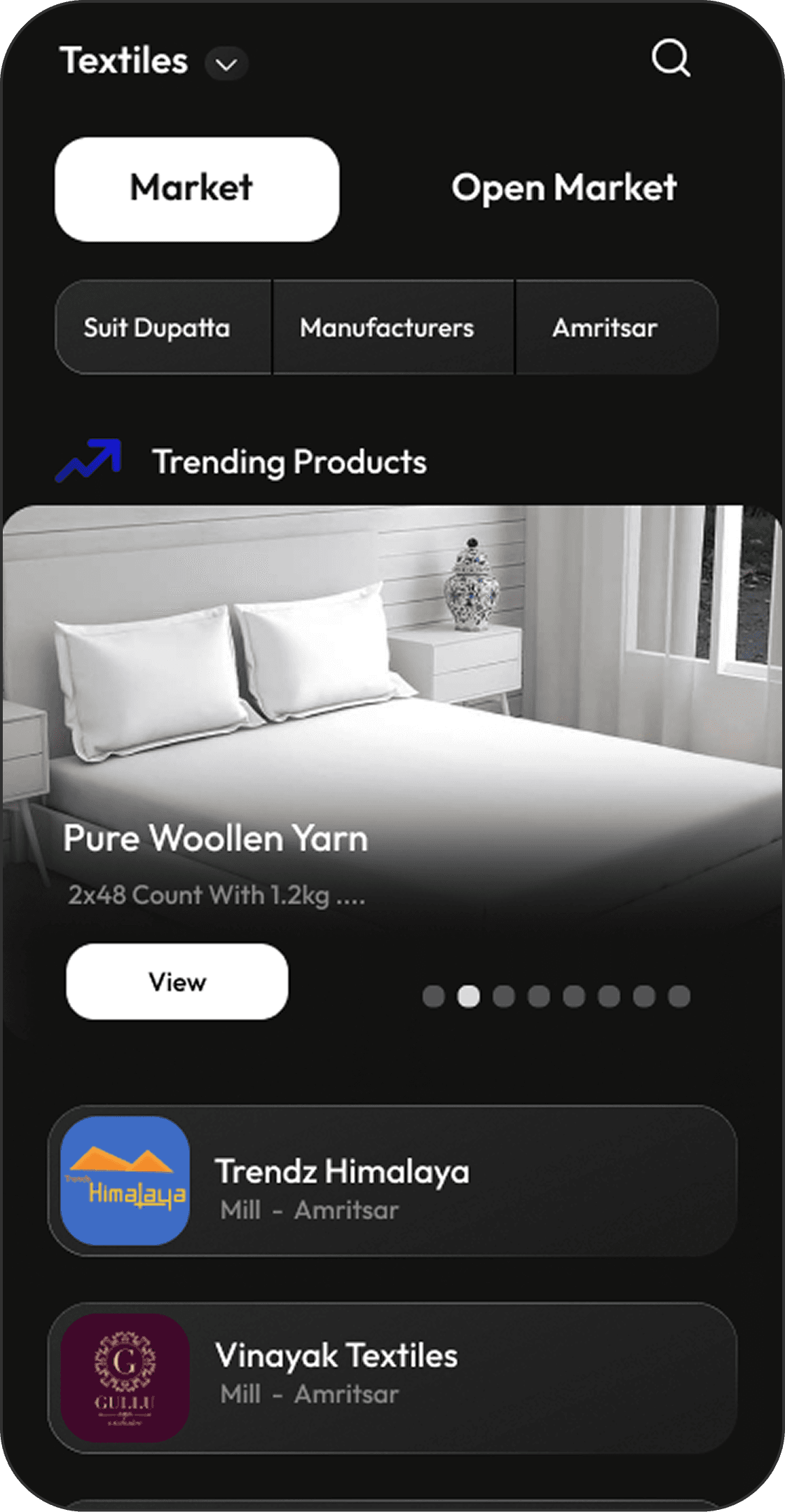
Task: Open the Amritsar location filter
Action: (605, 328)
